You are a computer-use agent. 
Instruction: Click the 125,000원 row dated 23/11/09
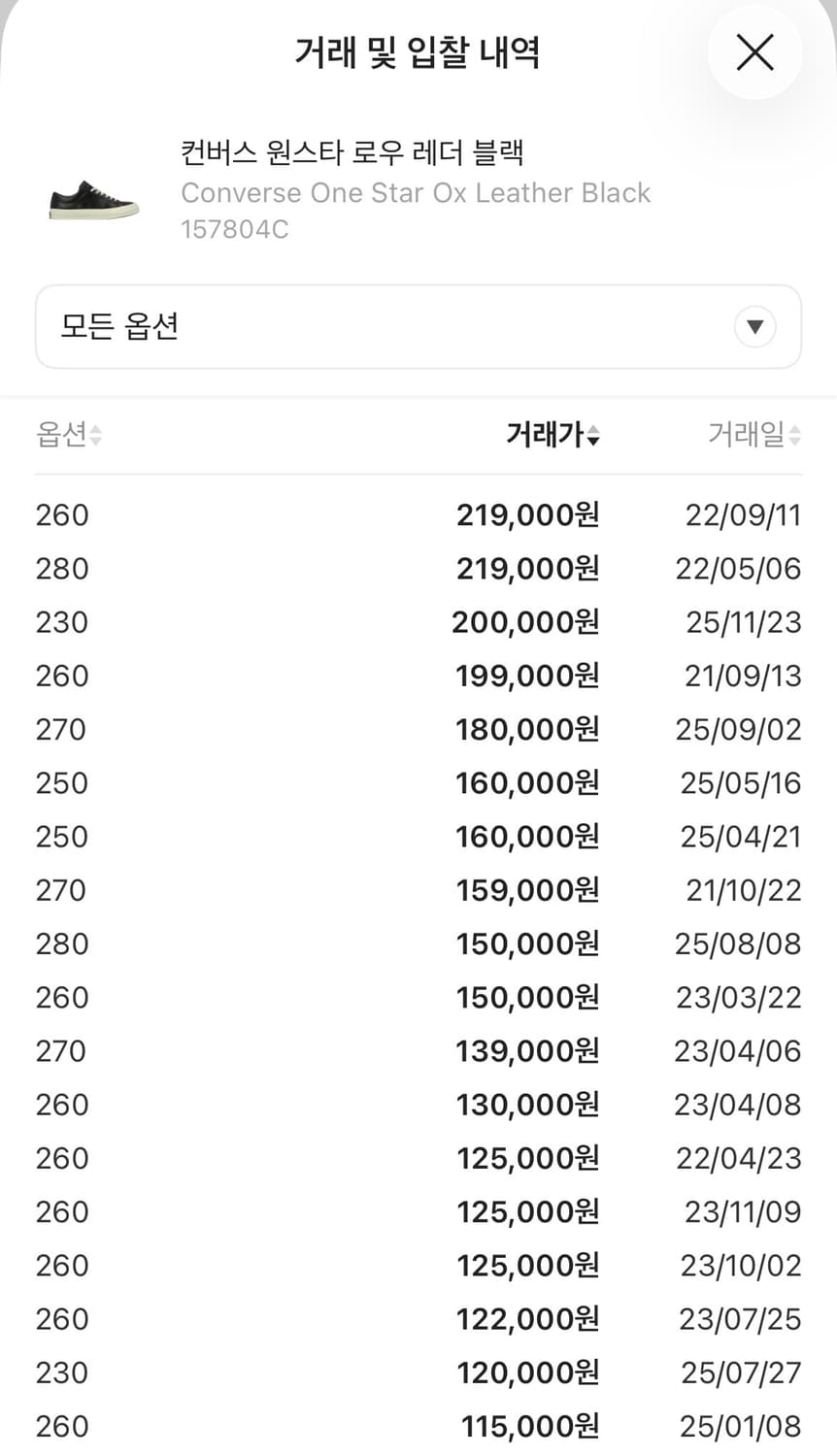pyautogui.click(x=418, y=1211)
